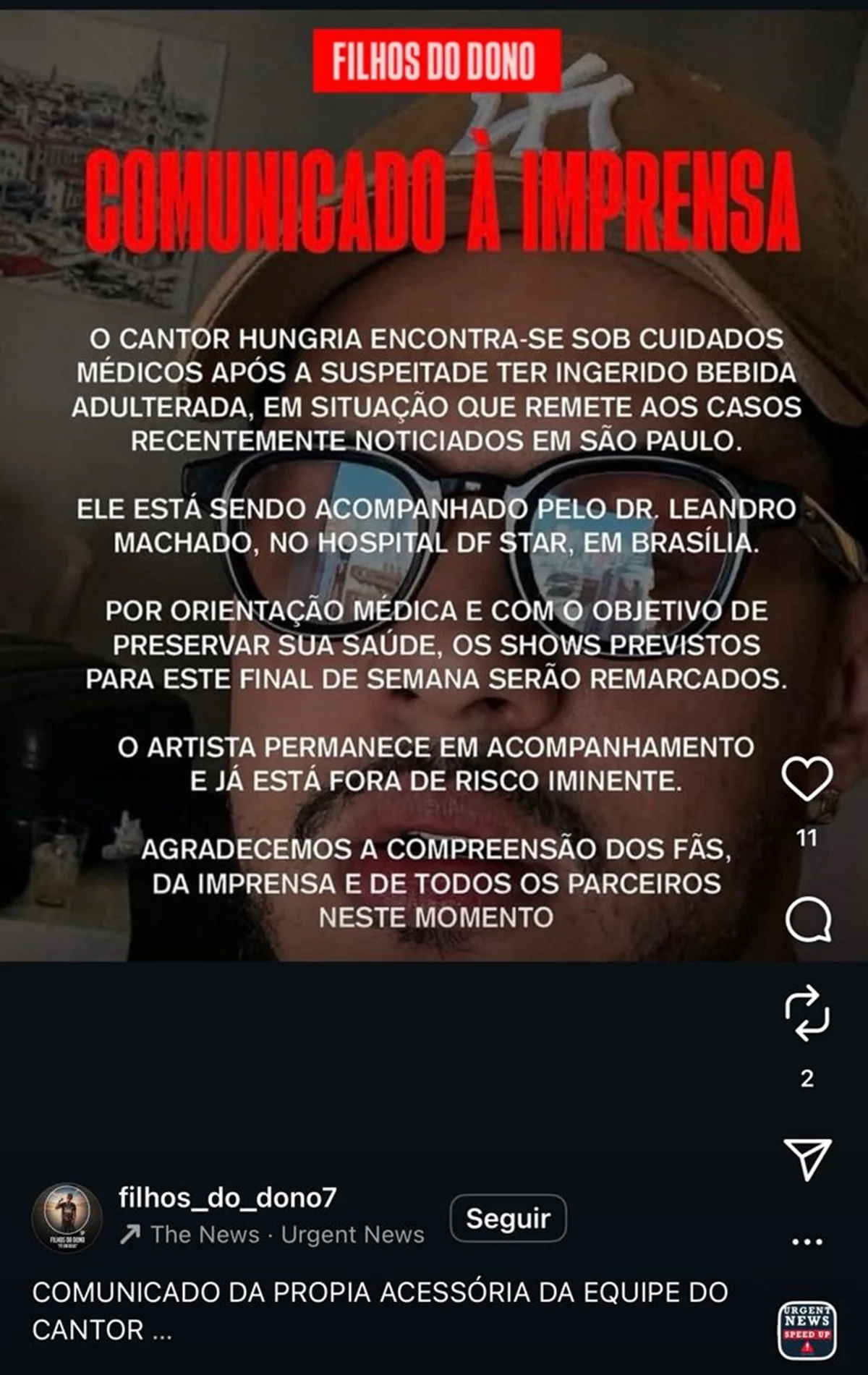Viewport: 868px width, 1375px height.
Task: Open the comments on this reel
Action: click(807, 919)
